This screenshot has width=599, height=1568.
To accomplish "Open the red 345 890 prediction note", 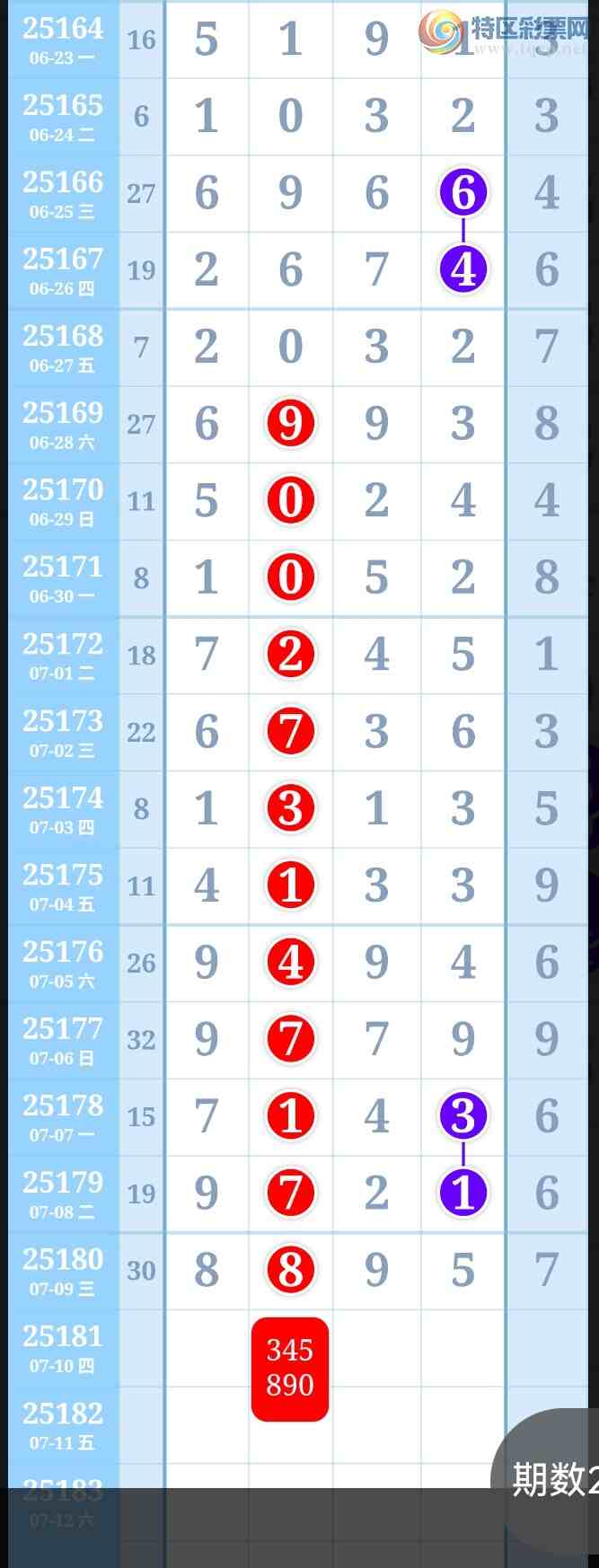I will [x=289, y=1369].
